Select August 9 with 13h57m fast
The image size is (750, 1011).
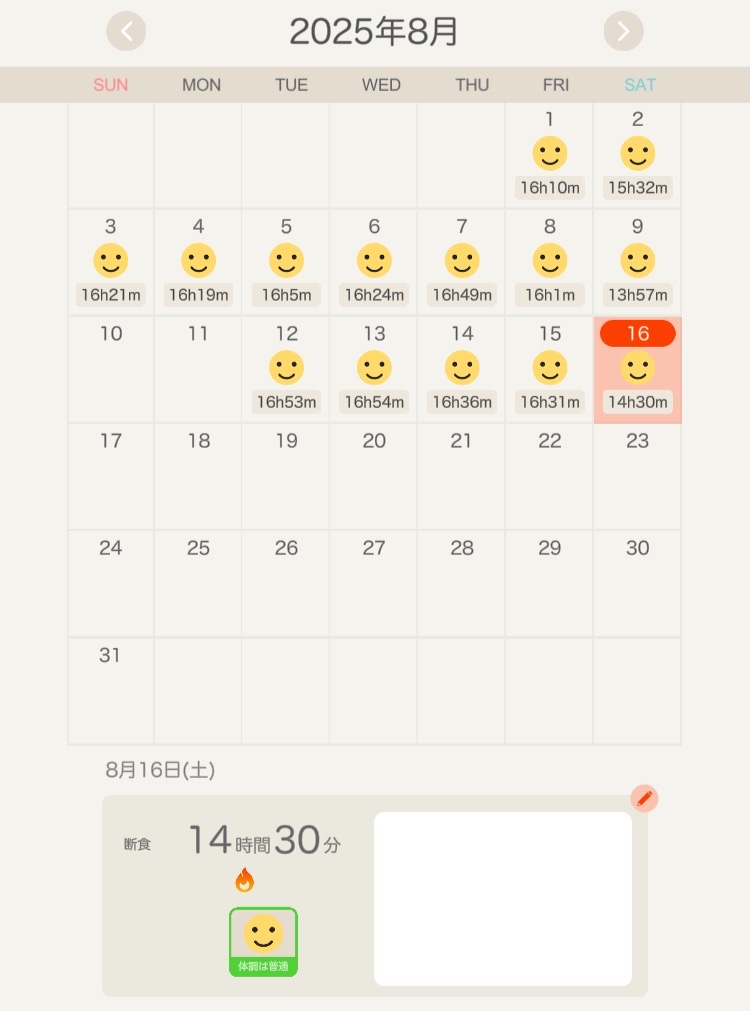[x=637, y=262]
